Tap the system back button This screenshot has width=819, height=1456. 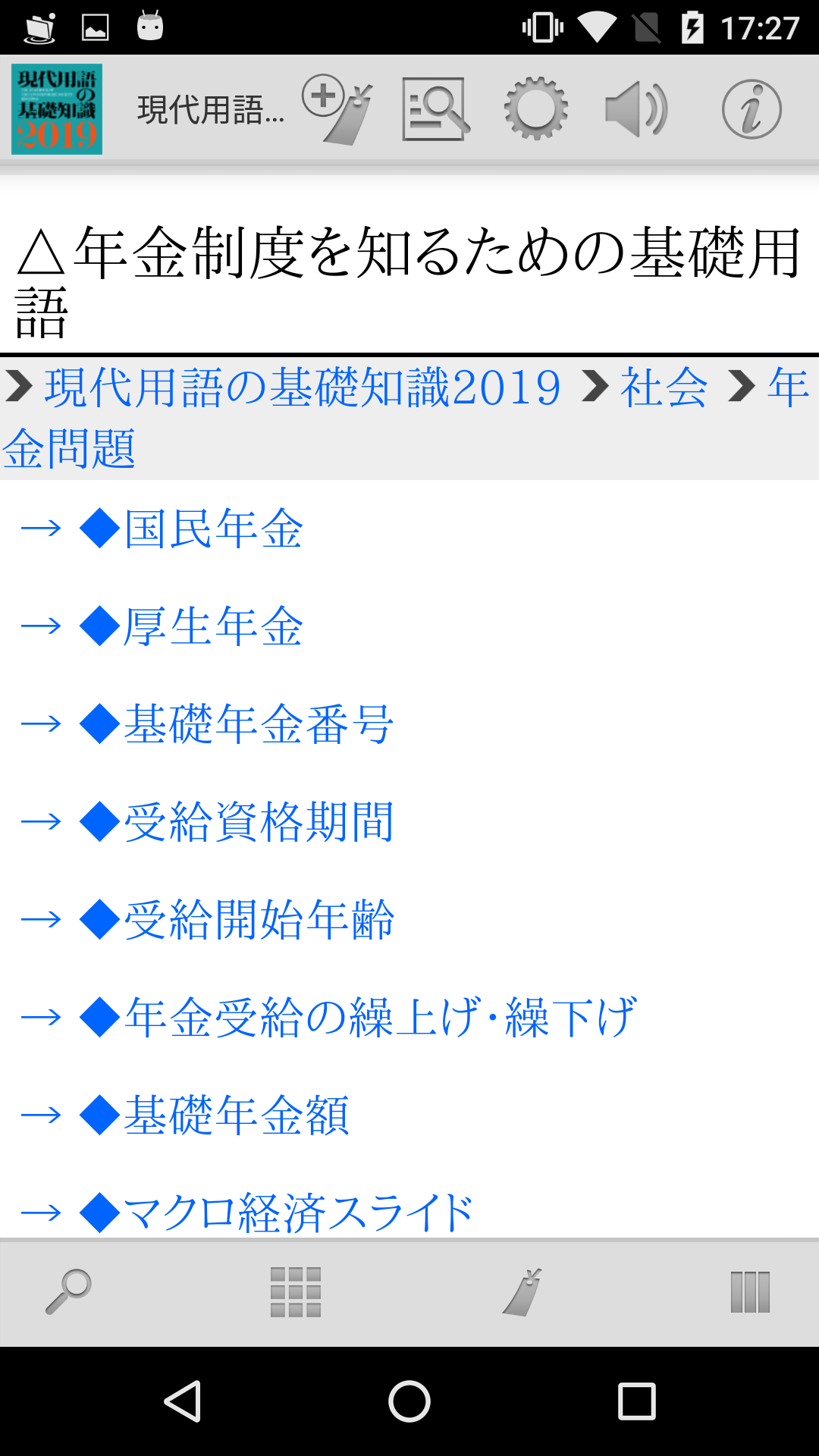[183, 1401]
